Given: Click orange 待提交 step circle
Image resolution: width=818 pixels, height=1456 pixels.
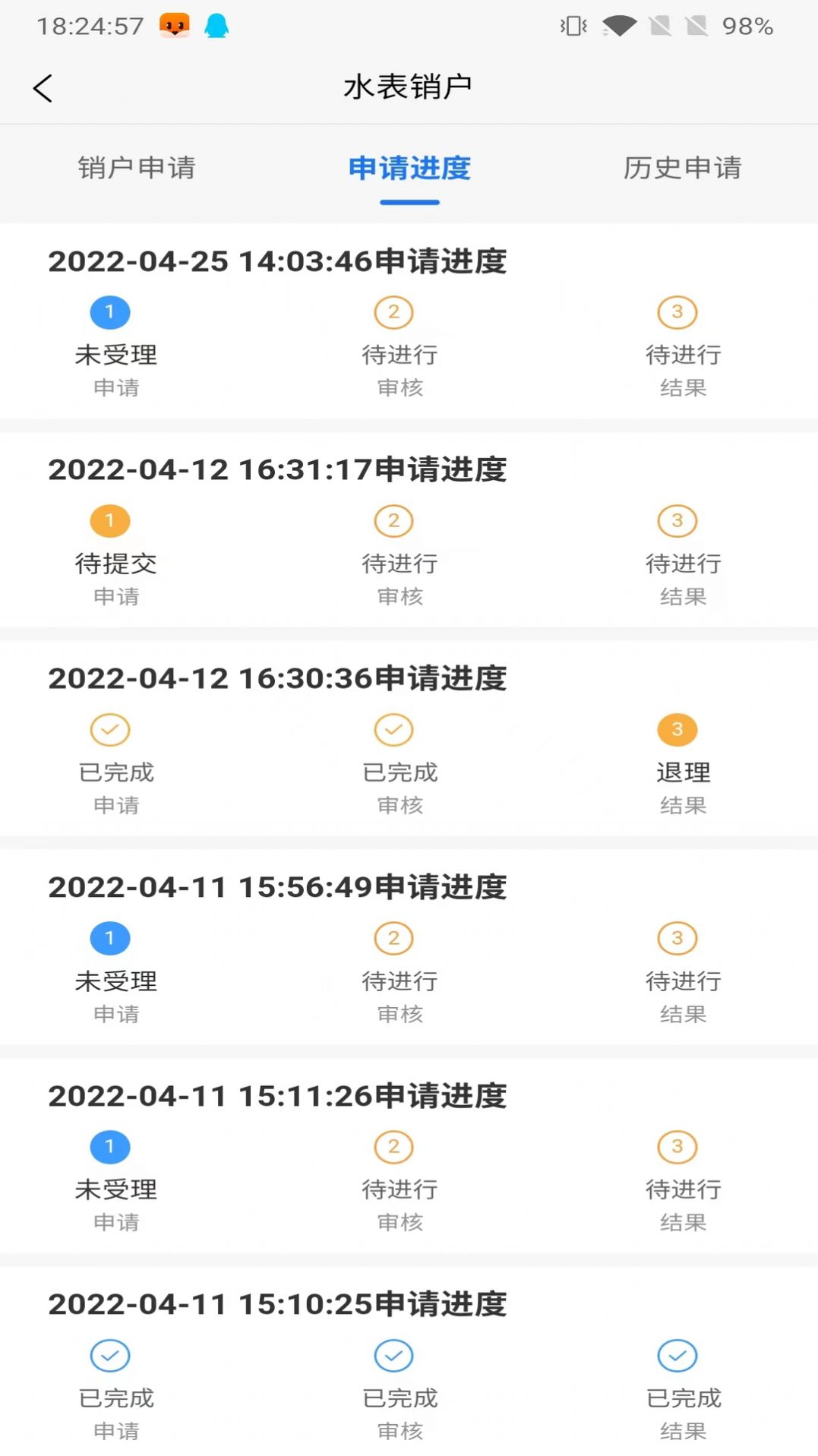Looking at the screenshot, I should [x=110, y=520].
